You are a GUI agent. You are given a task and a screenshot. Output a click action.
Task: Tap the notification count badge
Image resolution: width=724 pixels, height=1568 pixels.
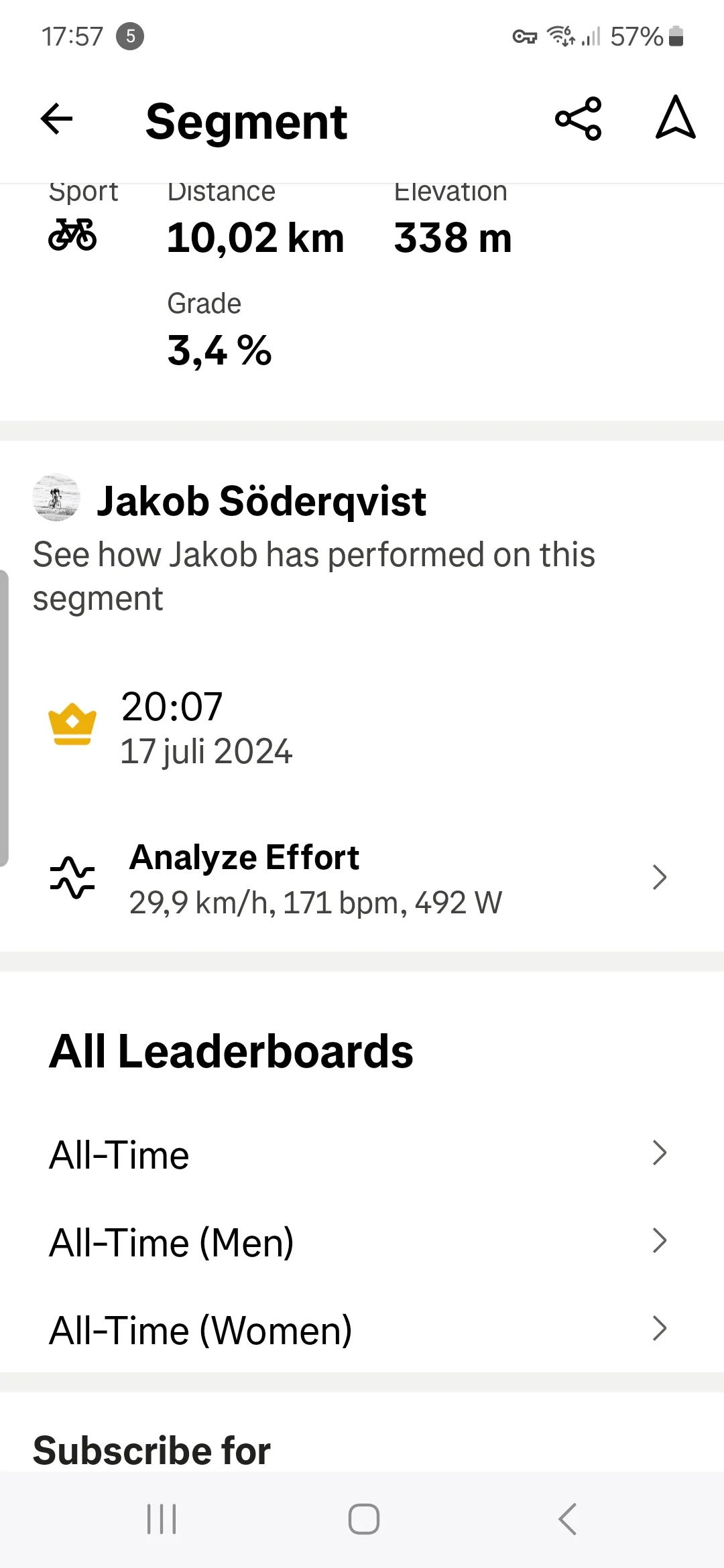click(131, 37)
